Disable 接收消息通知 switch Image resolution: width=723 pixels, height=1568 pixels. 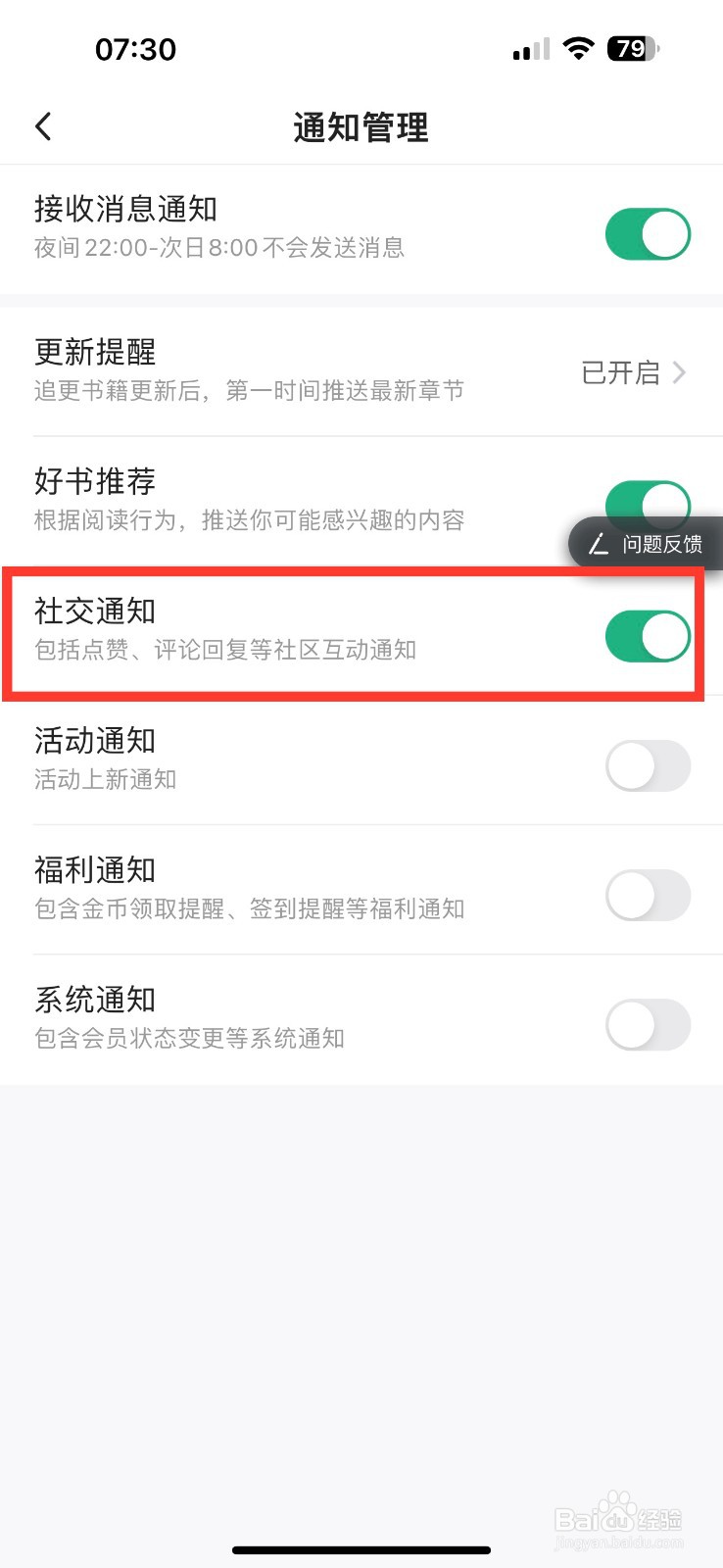648,233
